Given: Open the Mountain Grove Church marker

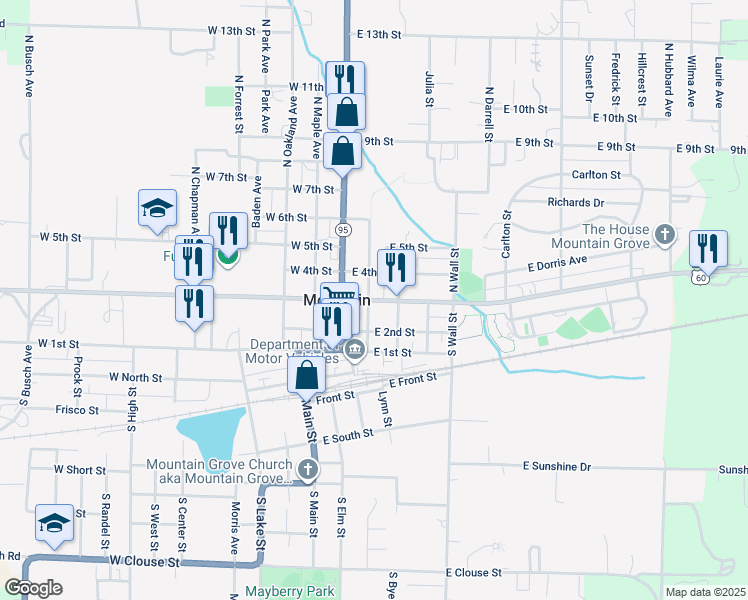Looking at the screenshot, I should click(308, 468).
